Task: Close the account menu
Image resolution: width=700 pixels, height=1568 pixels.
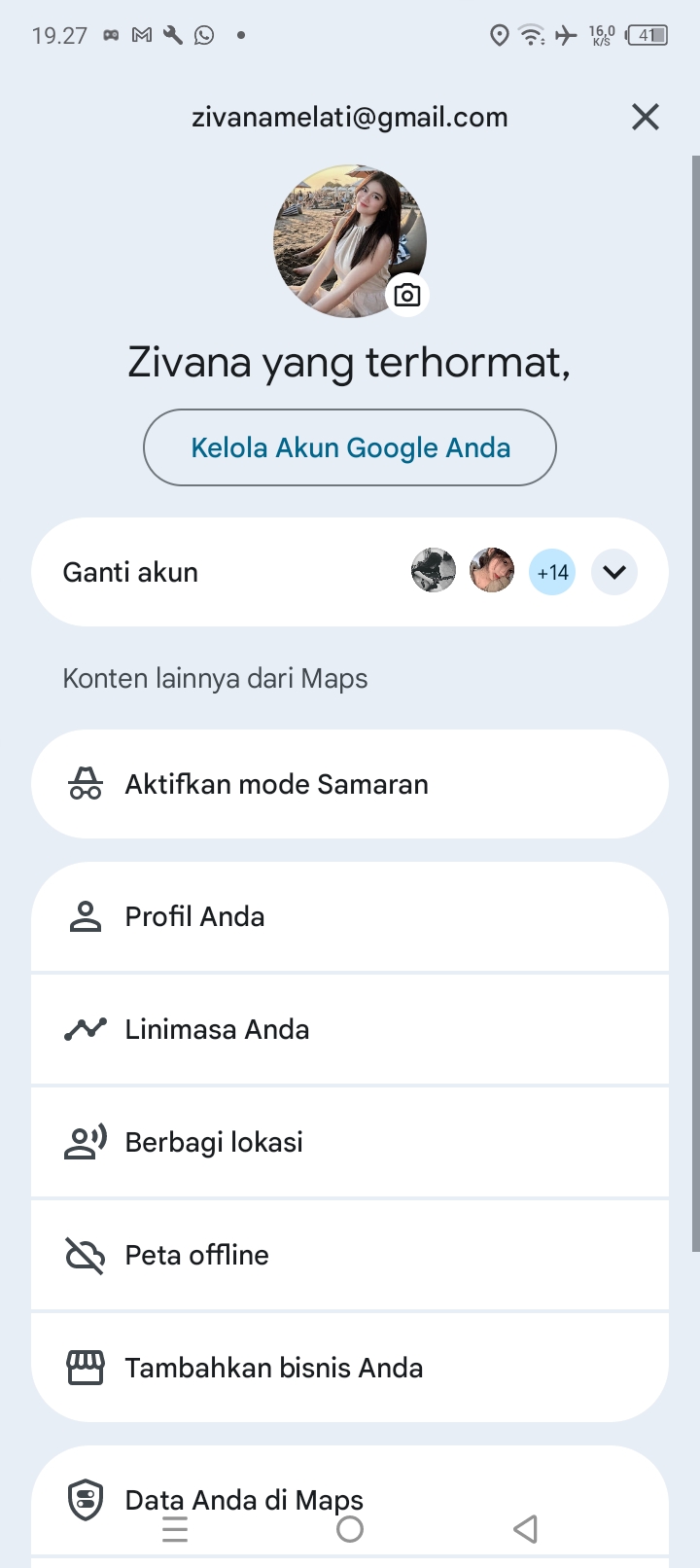Action: click(x=645, y=118)
